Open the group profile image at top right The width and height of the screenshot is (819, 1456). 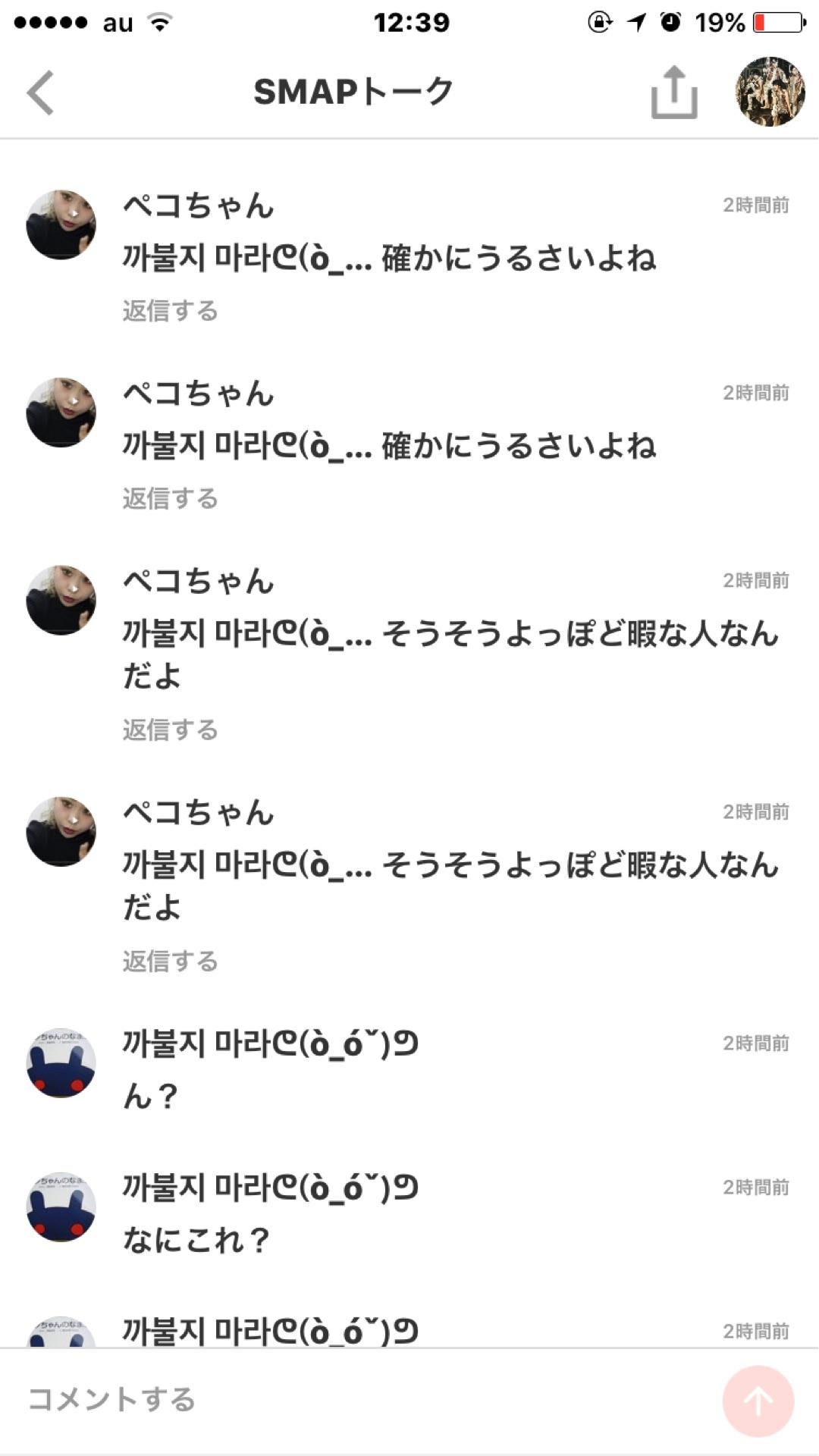[771, 93]
